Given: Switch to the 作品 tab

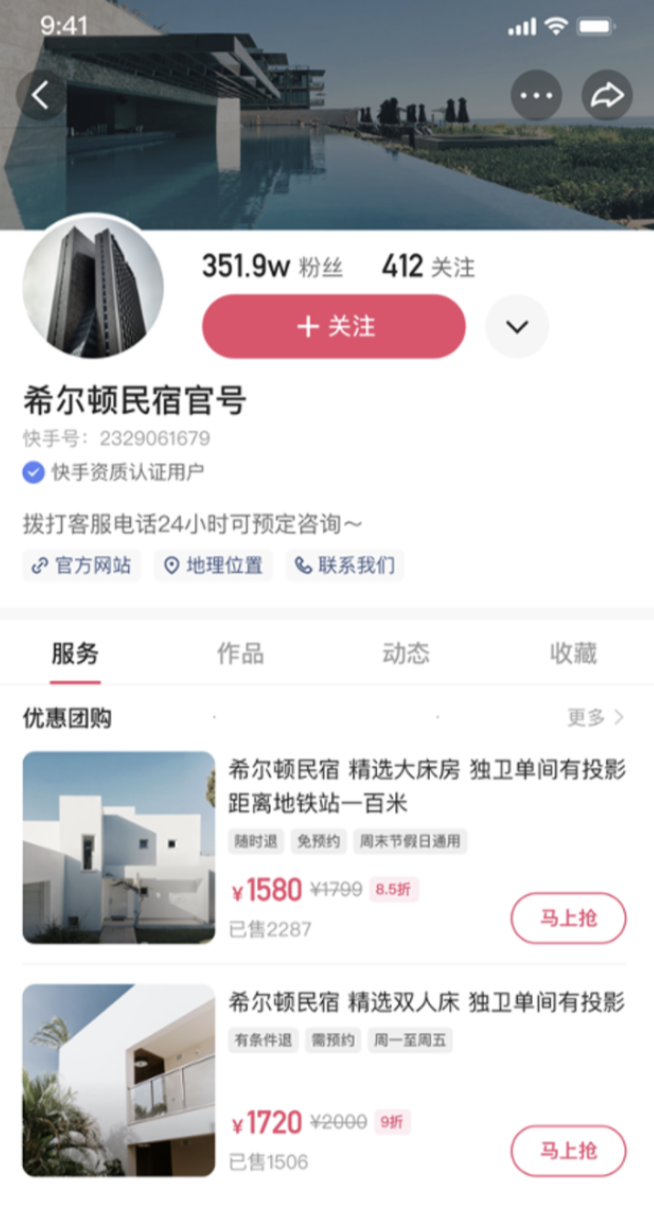Looking at the screenshot, I should (x=241, y=654).
